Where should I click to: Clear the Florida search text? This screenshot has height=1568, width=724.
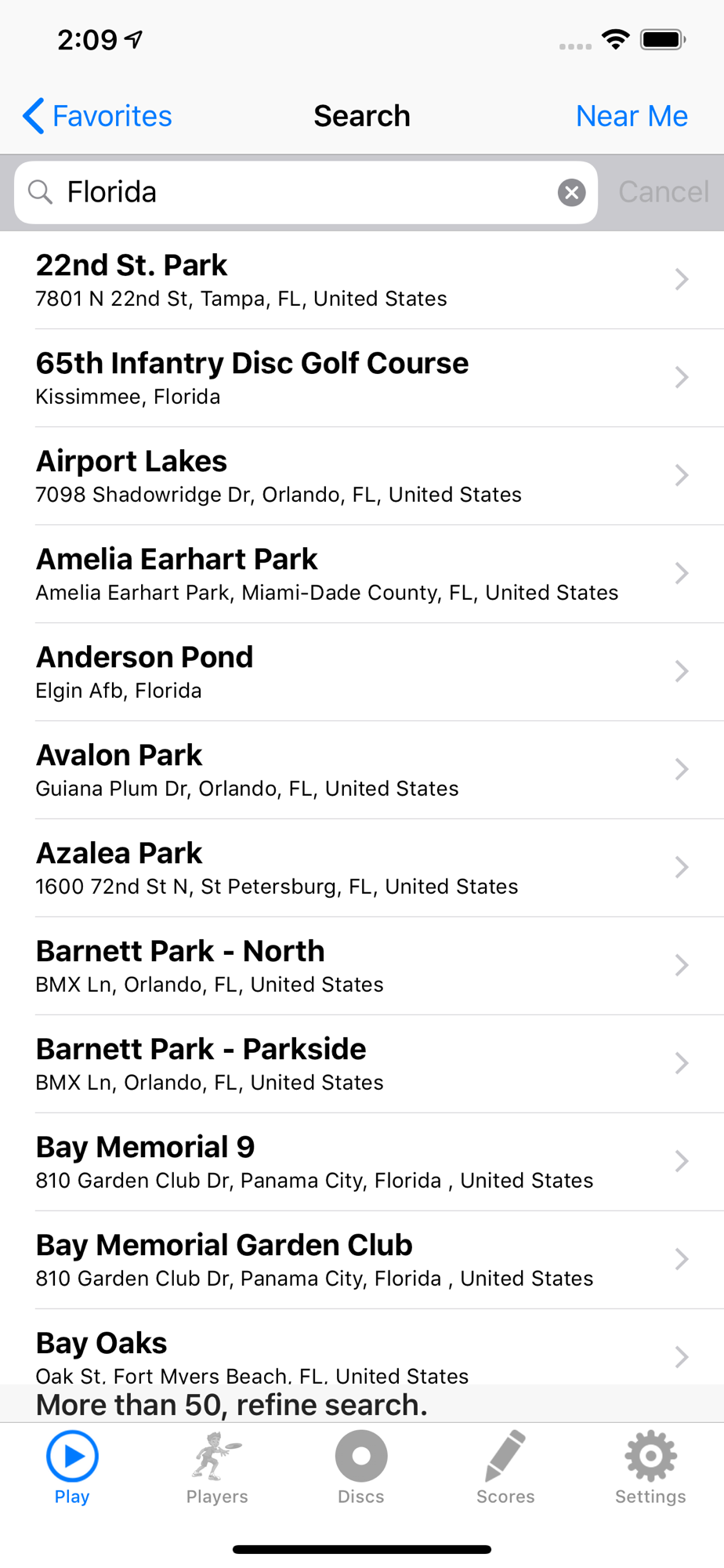(571, 192)
